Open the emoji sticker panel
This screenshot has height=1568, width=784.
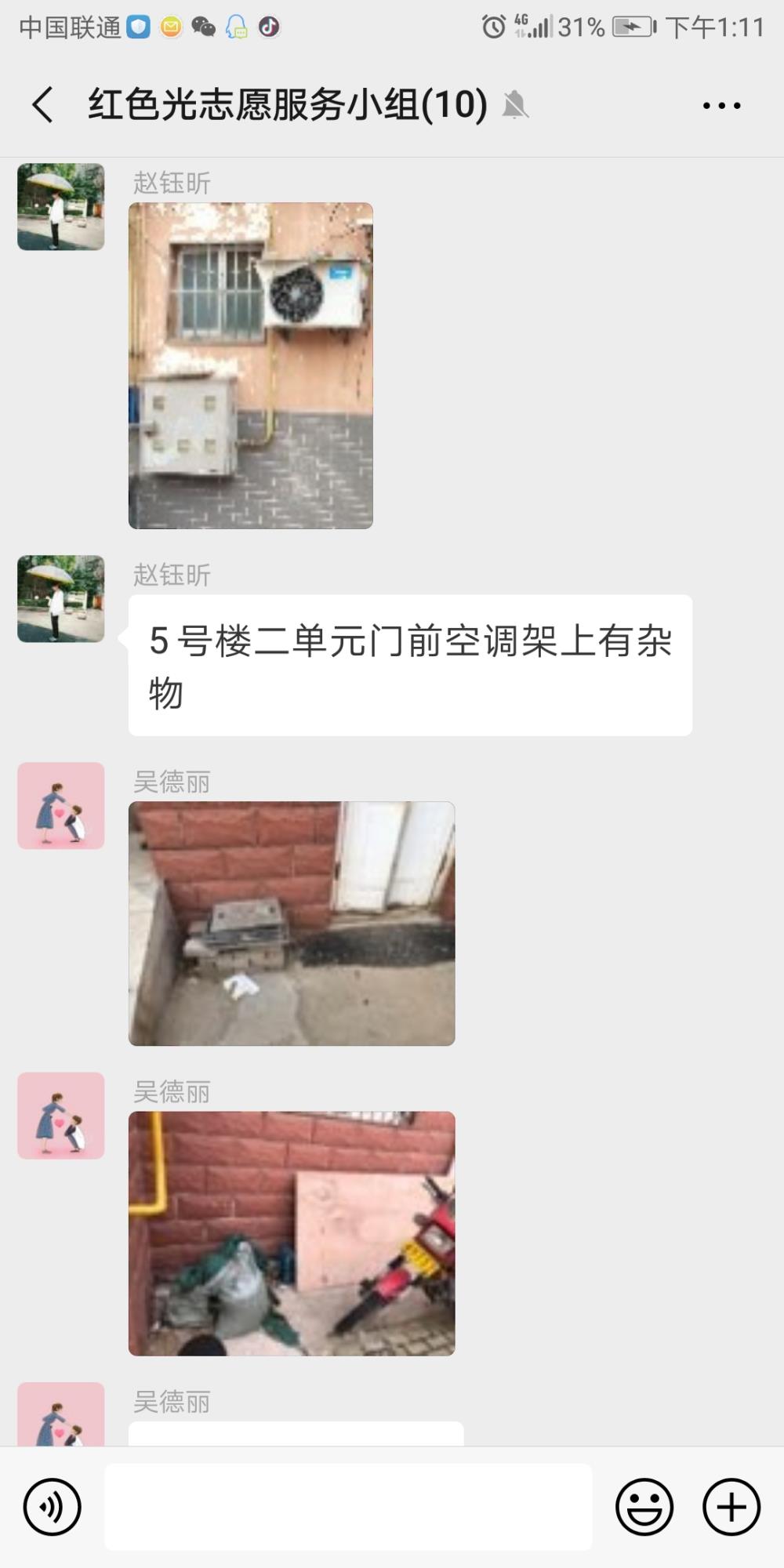[644, 1507]
